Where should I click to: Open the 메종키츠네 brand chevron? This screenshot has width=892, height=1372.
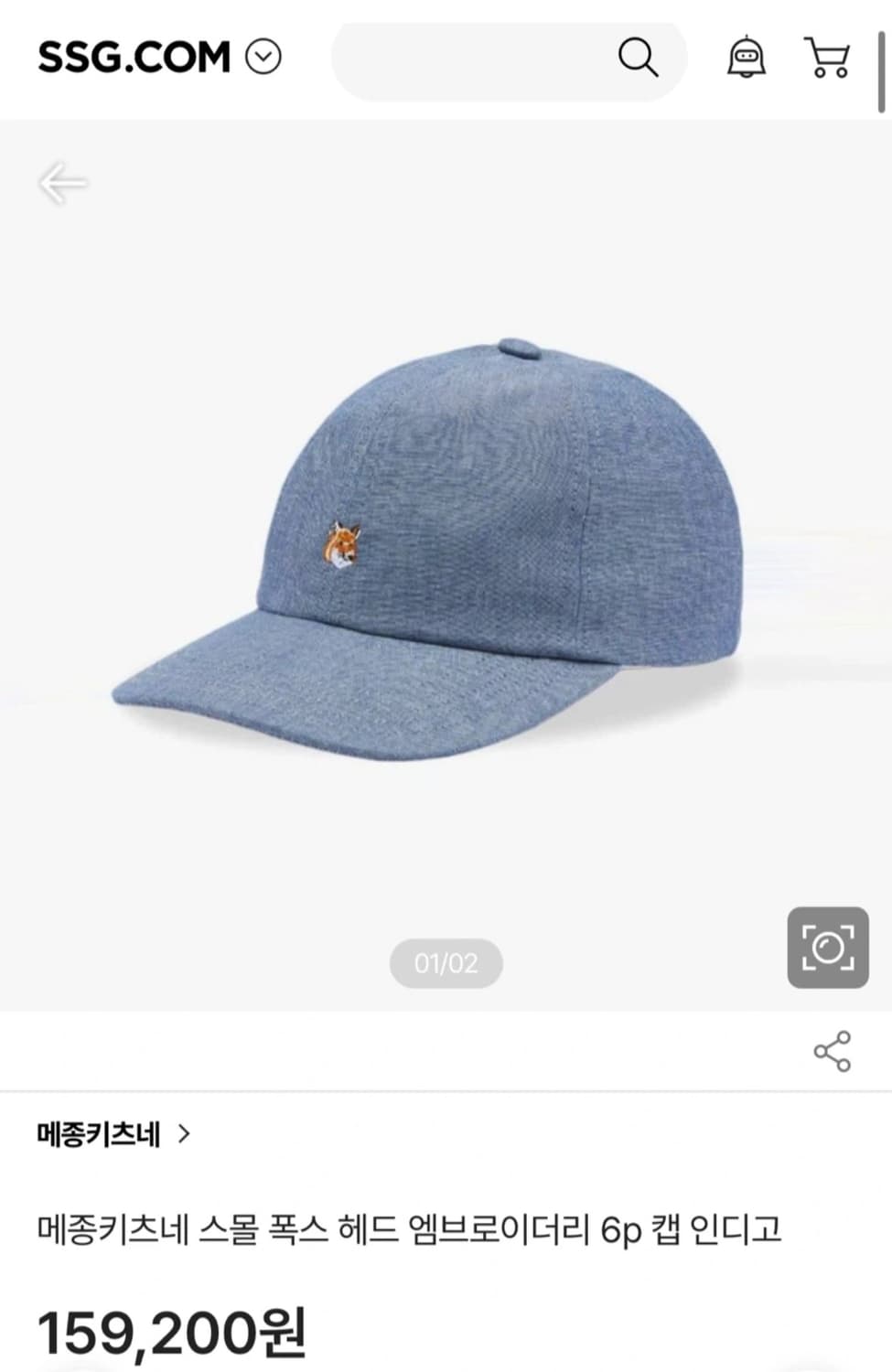tap(188, 1134)
